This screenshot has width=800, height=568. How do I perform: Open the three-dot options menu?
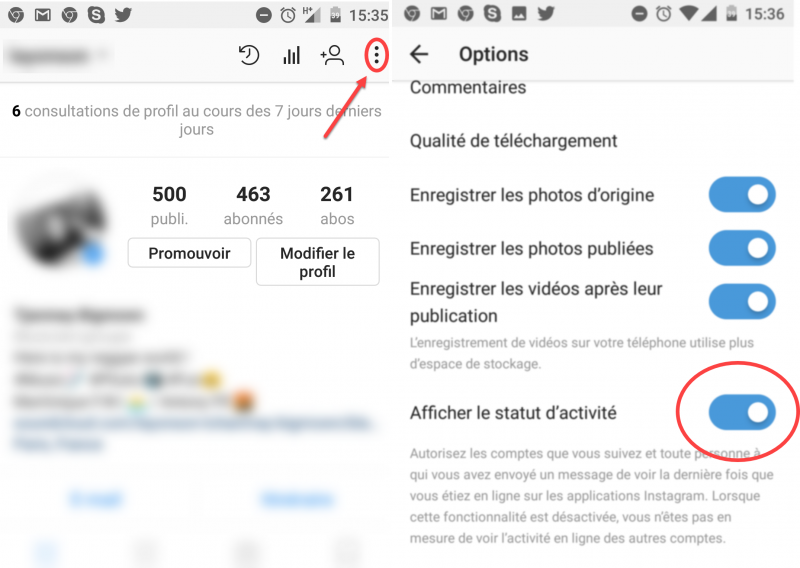[376, 56]
